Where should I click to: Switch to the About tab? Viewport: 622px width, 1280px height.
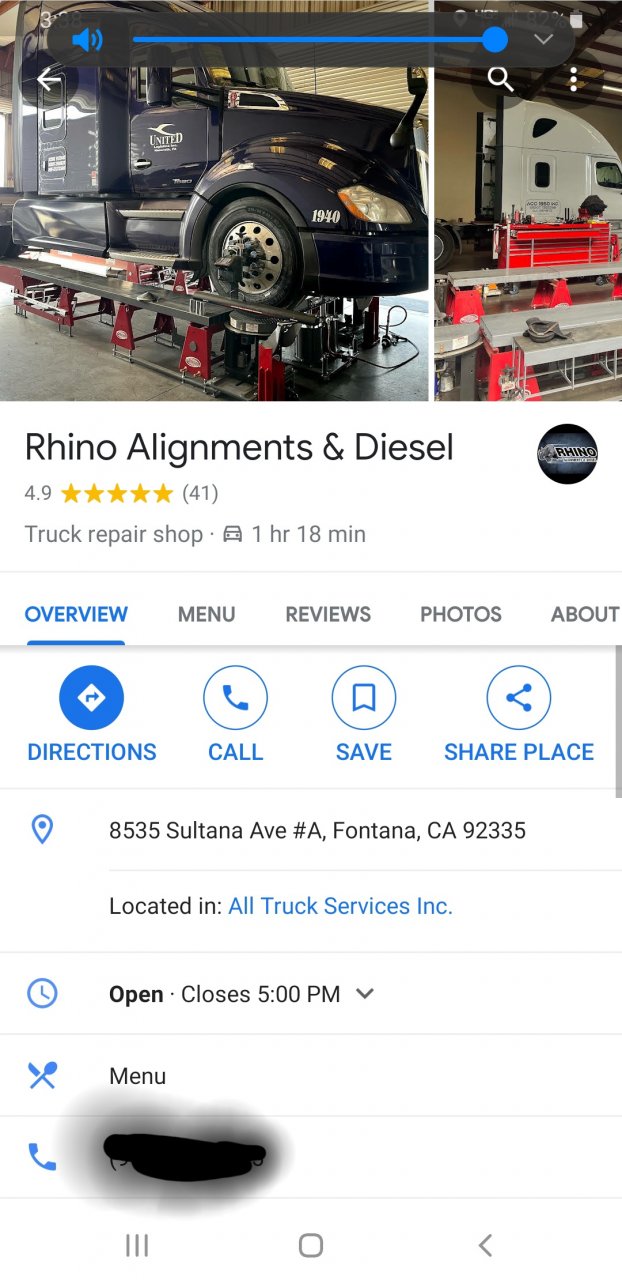coord(584,614)
